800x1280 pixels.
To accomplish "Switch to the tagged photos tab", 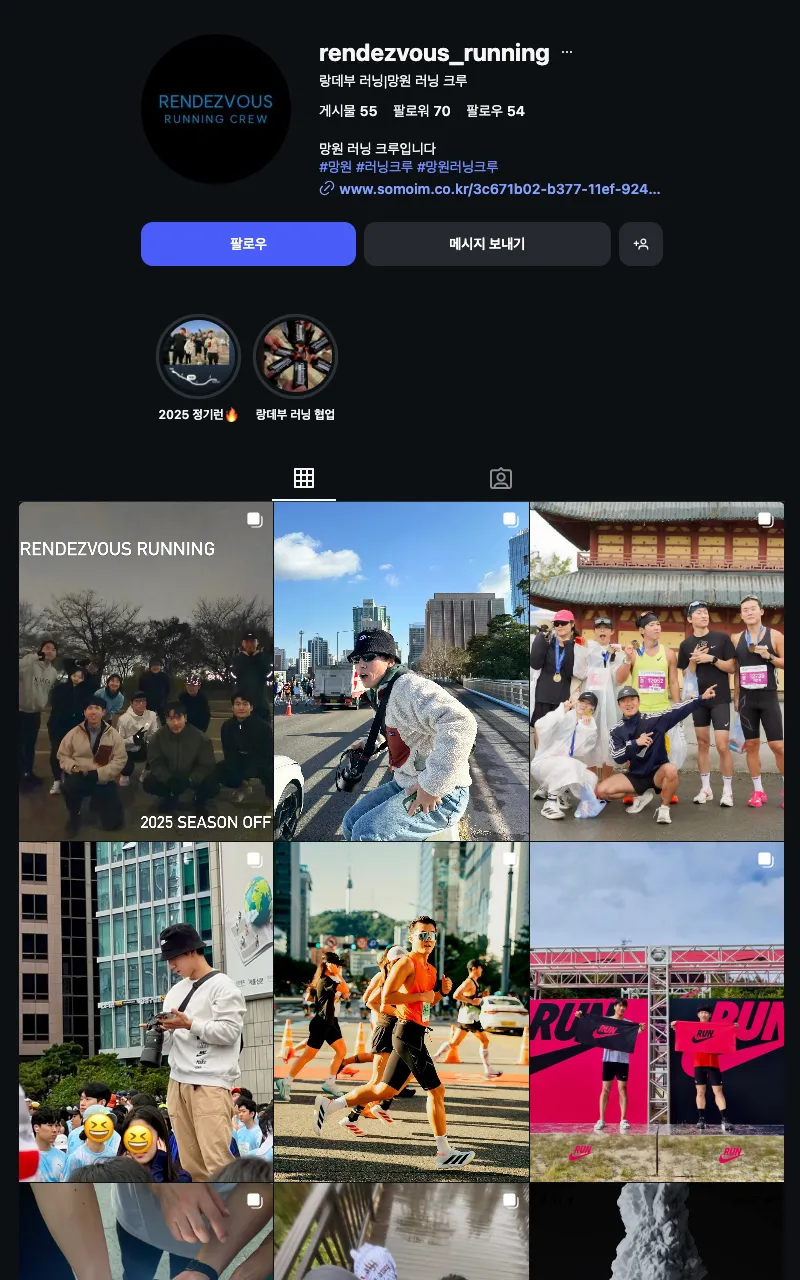I will (x=501, y=478).
